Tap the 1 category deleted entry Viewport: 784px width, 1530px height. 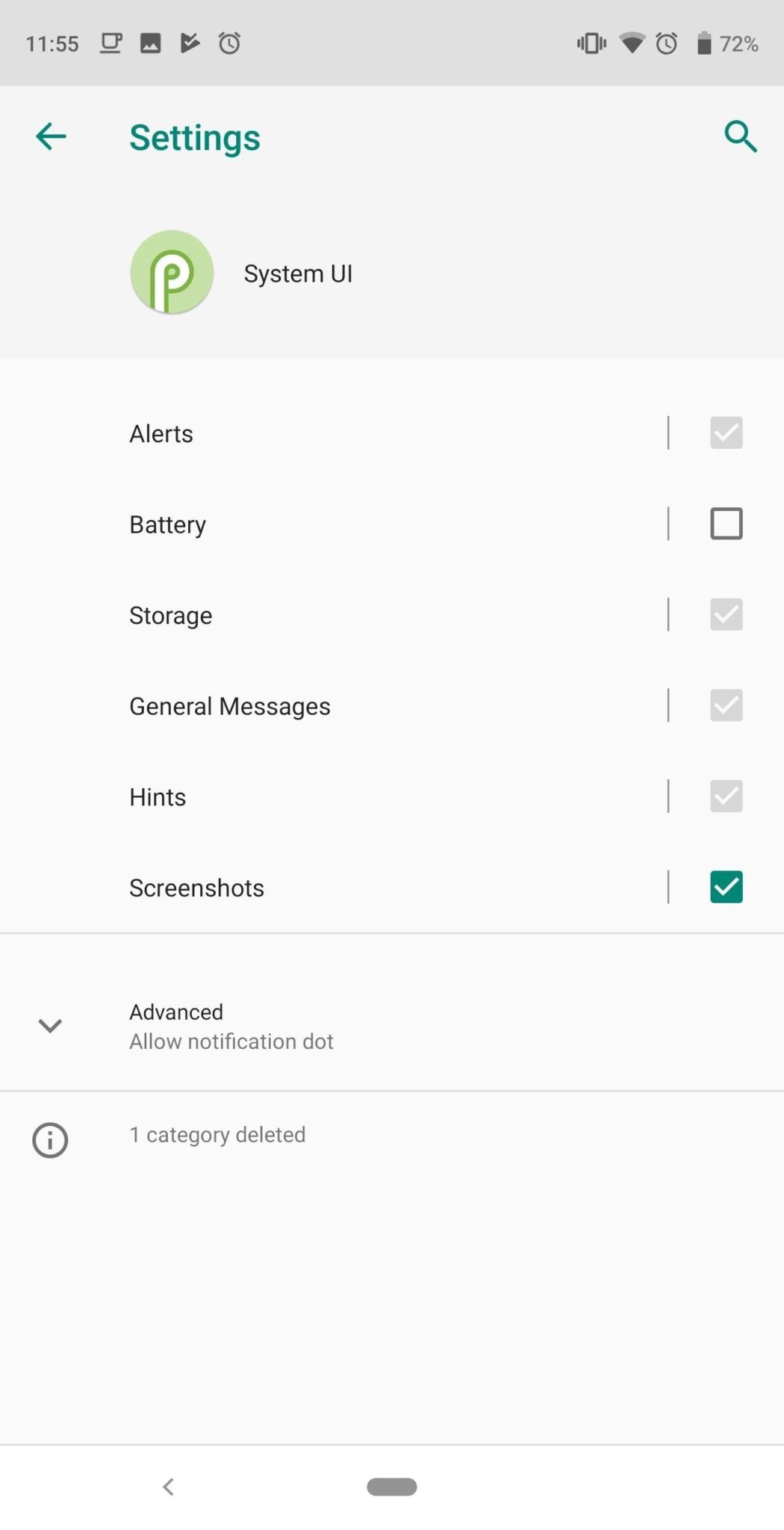coord(217,1134)
